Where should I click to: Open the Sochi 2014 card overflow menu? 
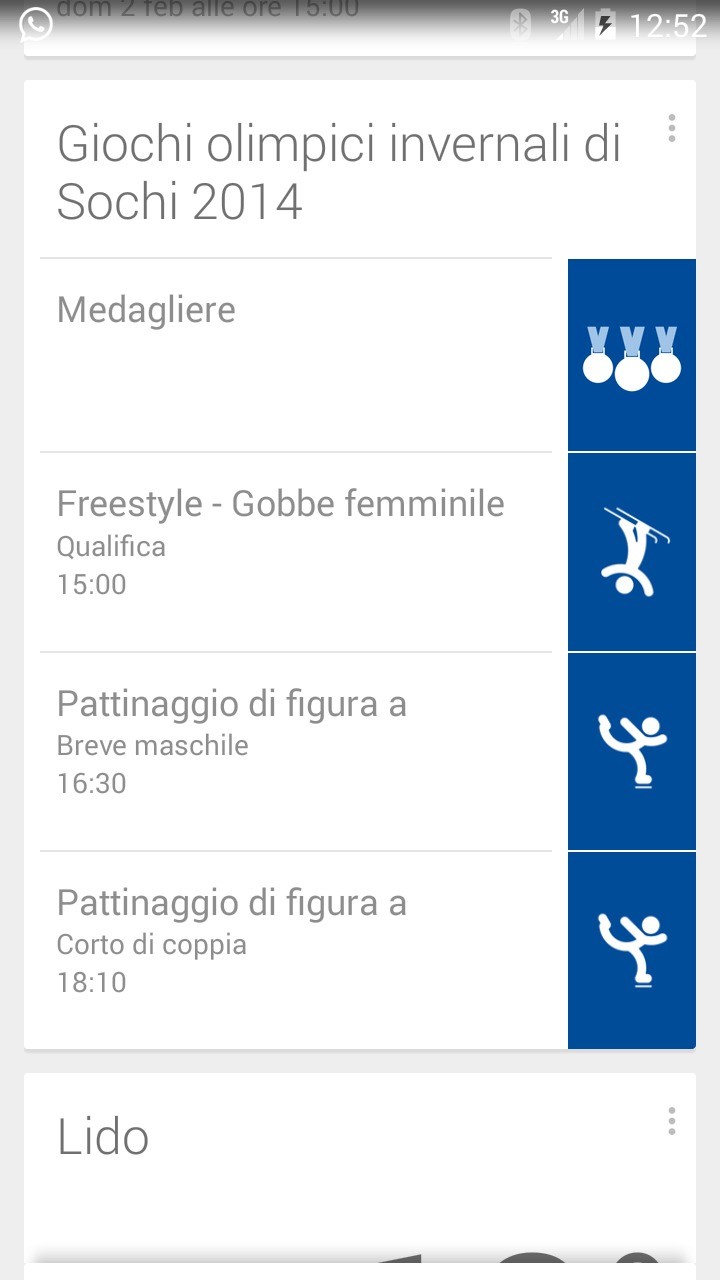671,128
